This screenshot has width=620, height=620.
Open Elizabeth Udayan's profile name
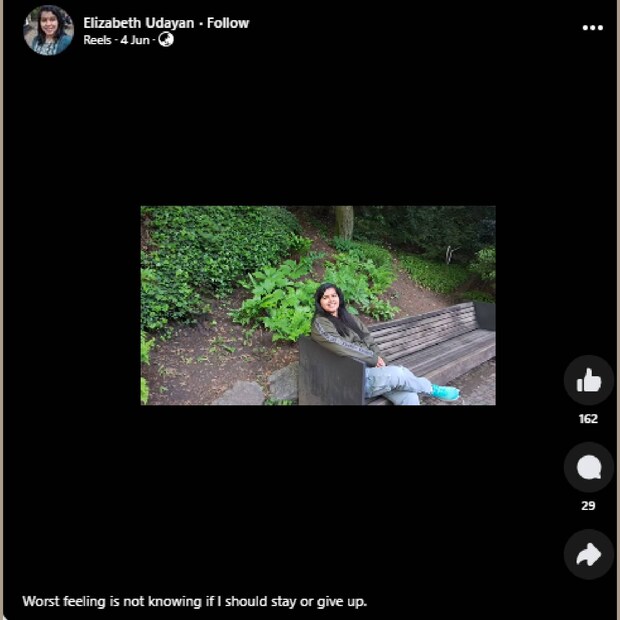(x=138, y=23)
